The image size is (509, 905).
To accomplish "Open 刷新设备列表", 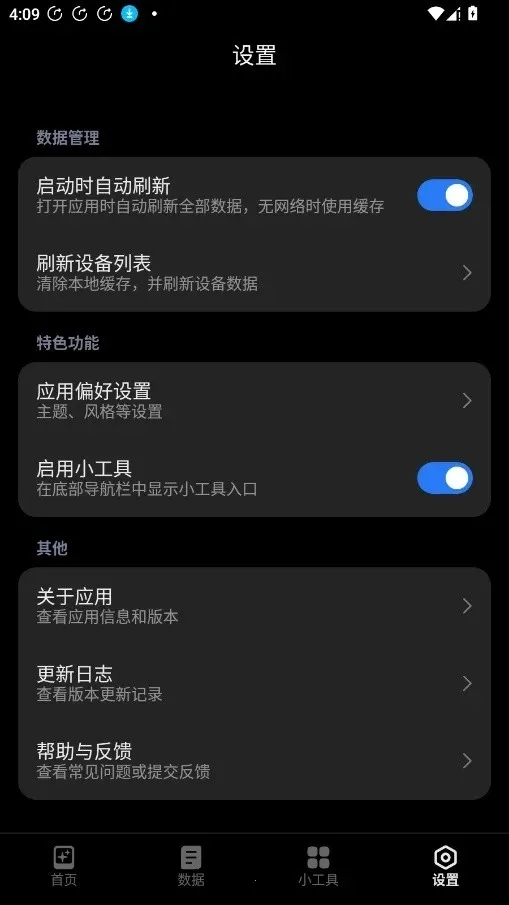I will (x=254, y=272).
